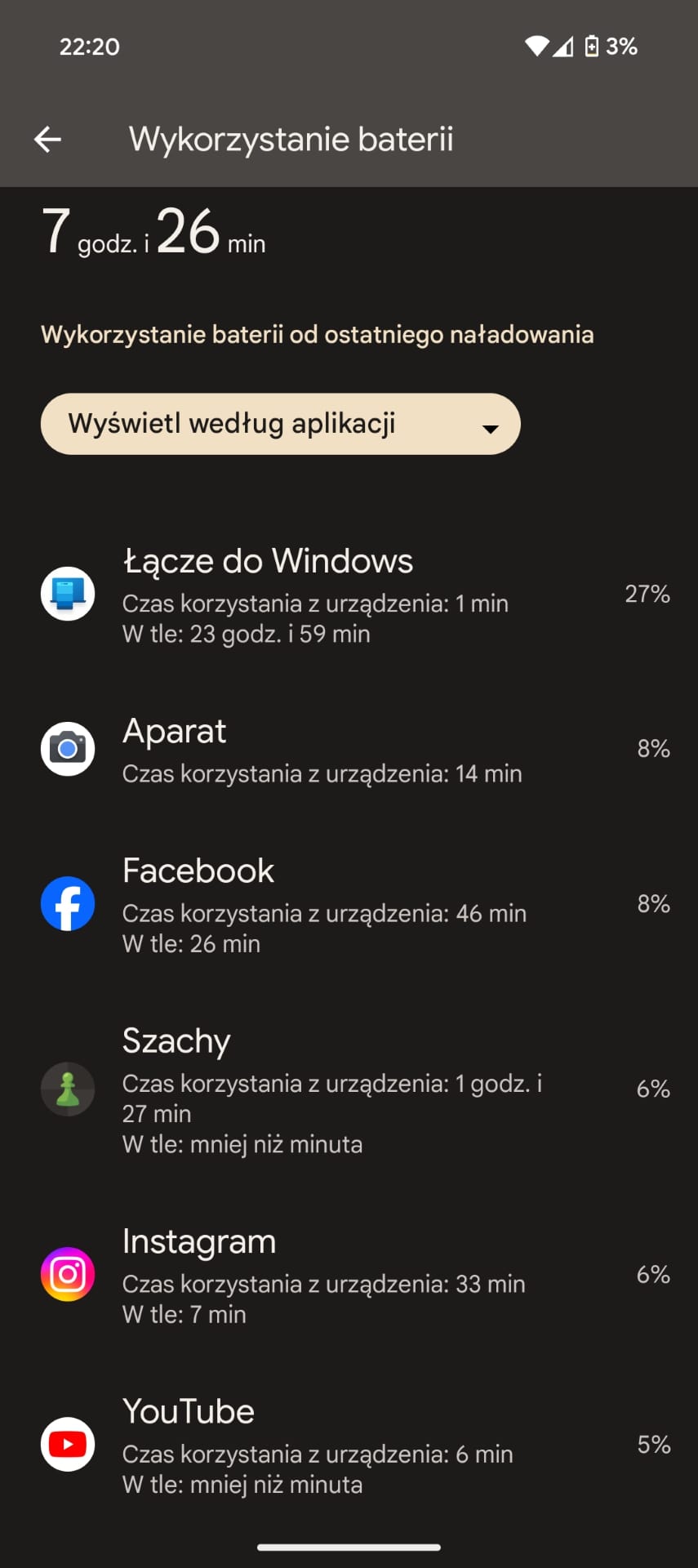The width and height of the screenshot is (698, 1568).
Task: Go back from Wykorzystanie baterii
Action: tap(47, 140)
